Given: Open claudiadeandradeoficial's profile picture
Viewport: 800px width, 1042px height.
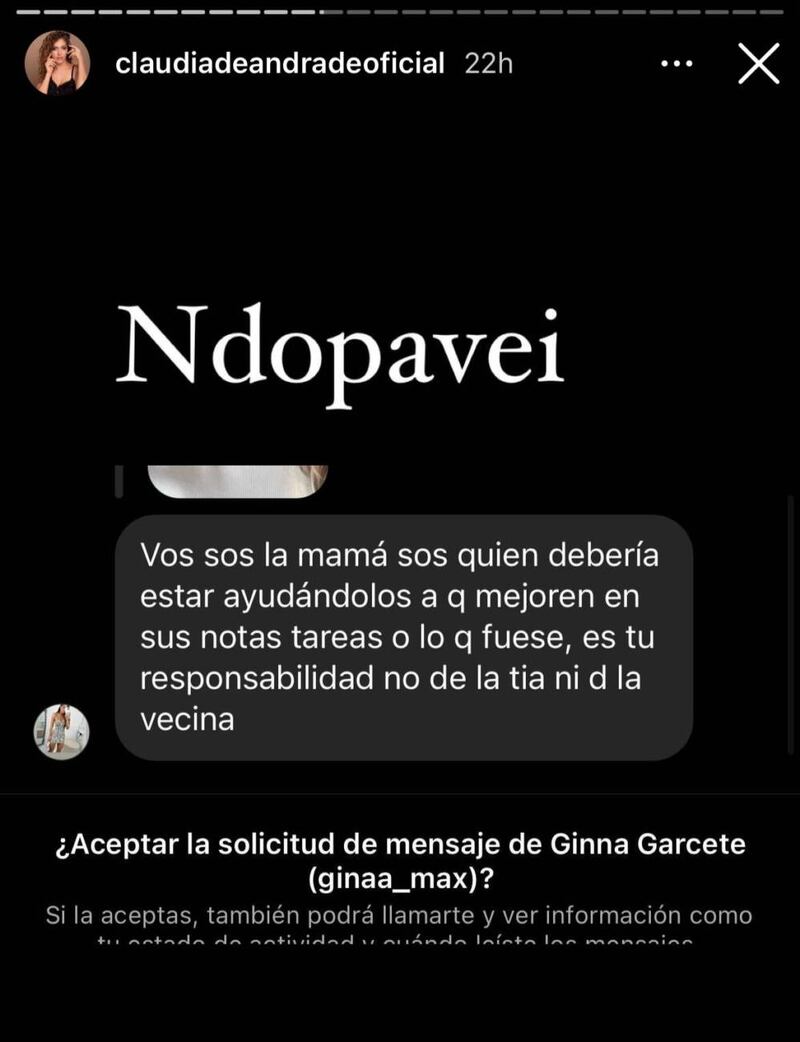Looking at the screenshot, I should (58, 63).
